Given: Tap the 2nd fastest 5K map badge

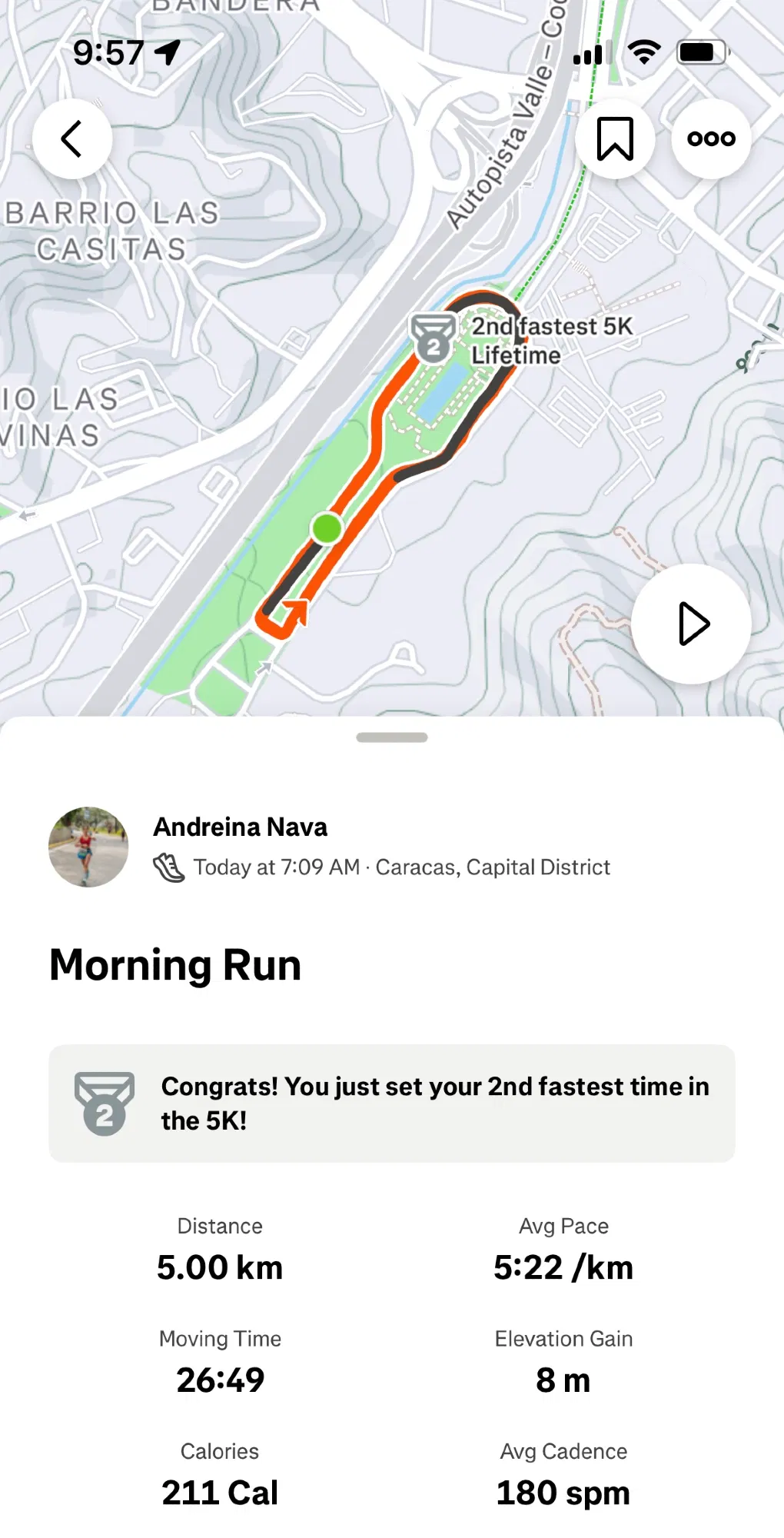Looking at the screenshot, I should (434, 338).
